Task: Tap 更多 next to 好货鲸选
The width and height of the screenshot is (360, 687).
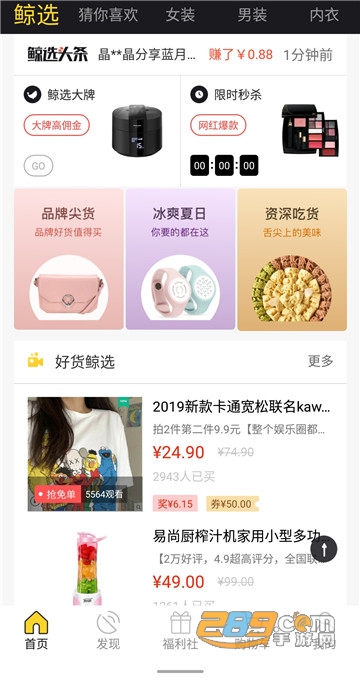Action: (x=321, y=361)
